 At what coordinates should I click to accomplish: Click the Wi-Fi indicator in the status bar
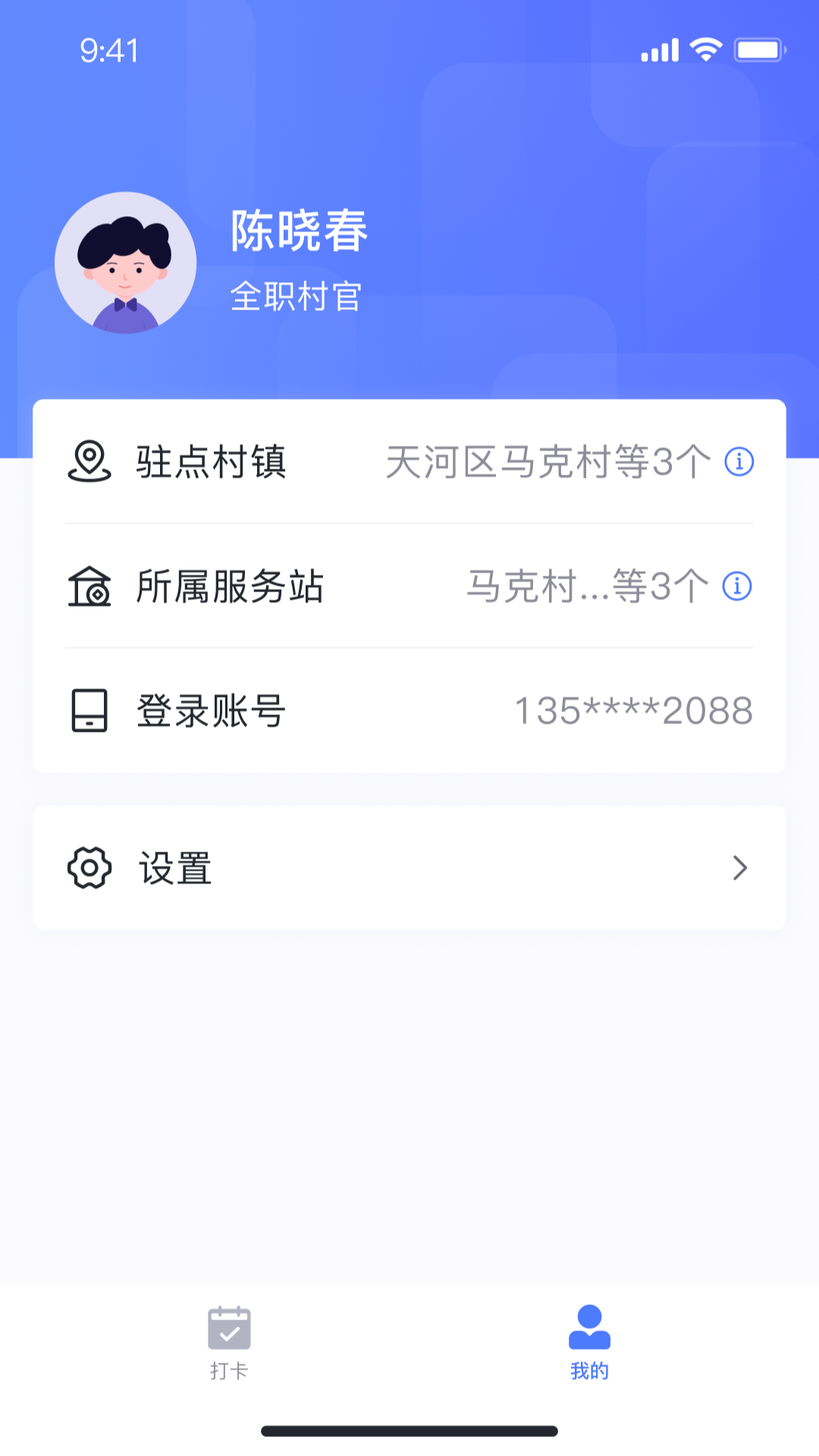coord(704,47)
